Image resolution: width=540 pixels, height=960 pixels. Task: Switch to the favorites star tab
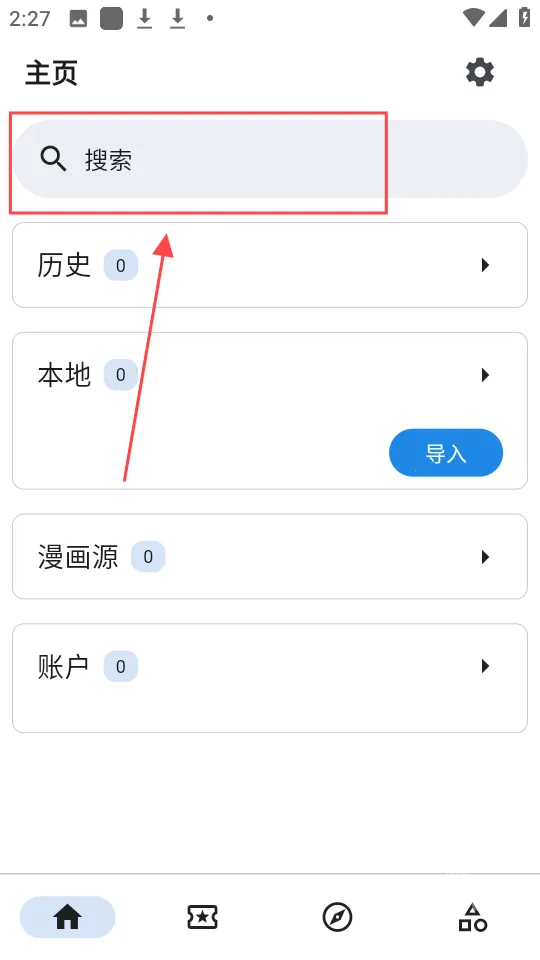coord(202,917)
